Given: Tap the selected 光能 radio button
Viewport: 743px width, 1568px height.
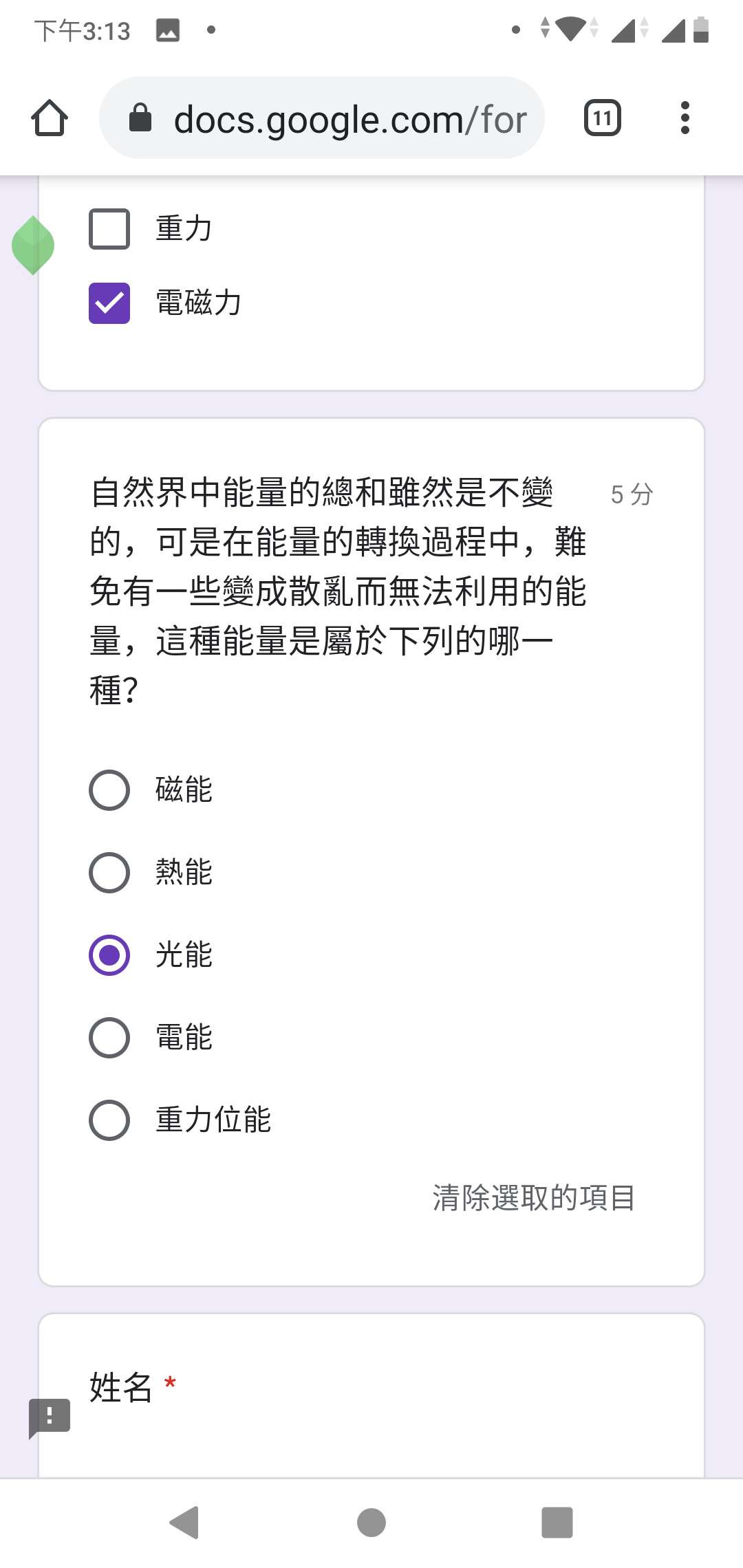Looking at the screenshot, I should coord(109,955).
